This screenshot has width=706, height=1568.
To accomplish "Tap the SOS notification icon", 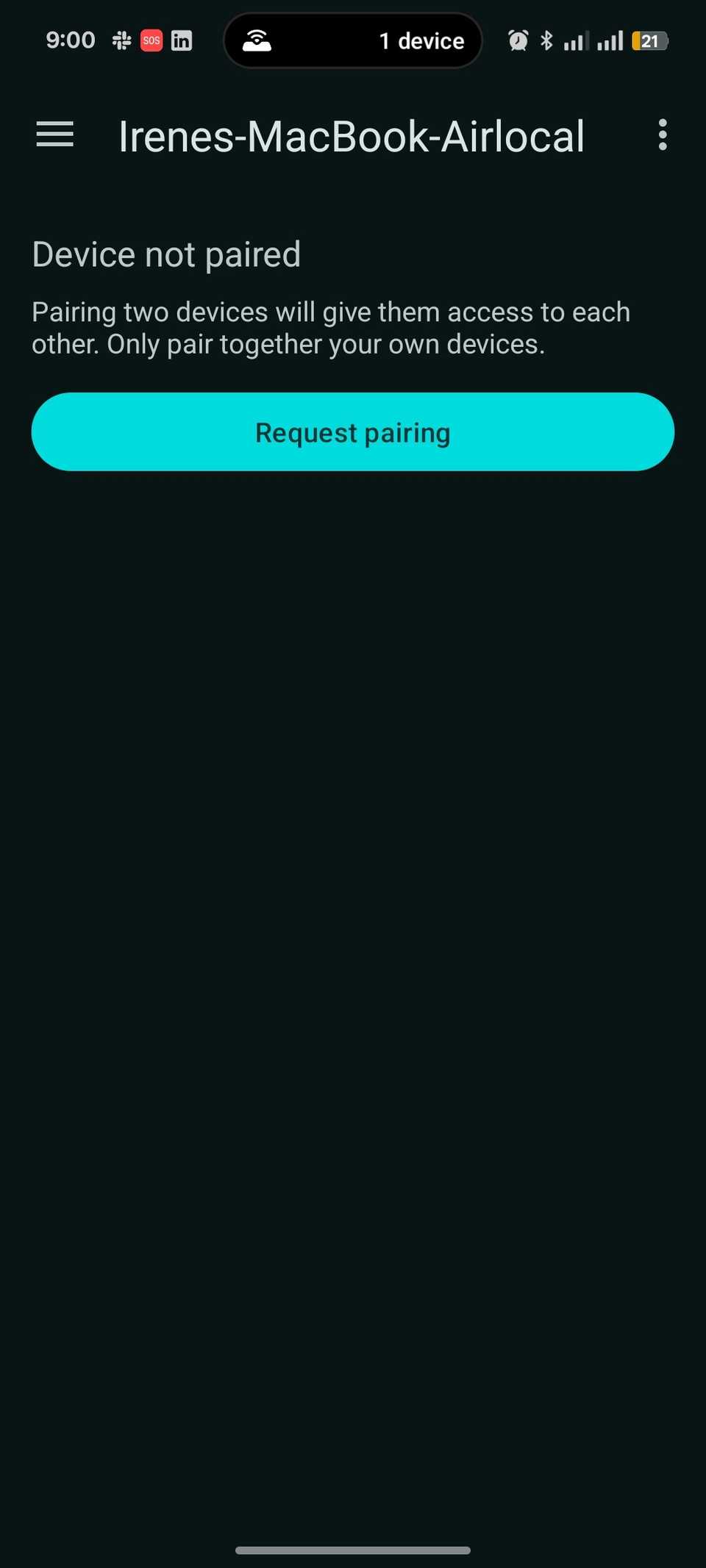I will tap(151, 40).
